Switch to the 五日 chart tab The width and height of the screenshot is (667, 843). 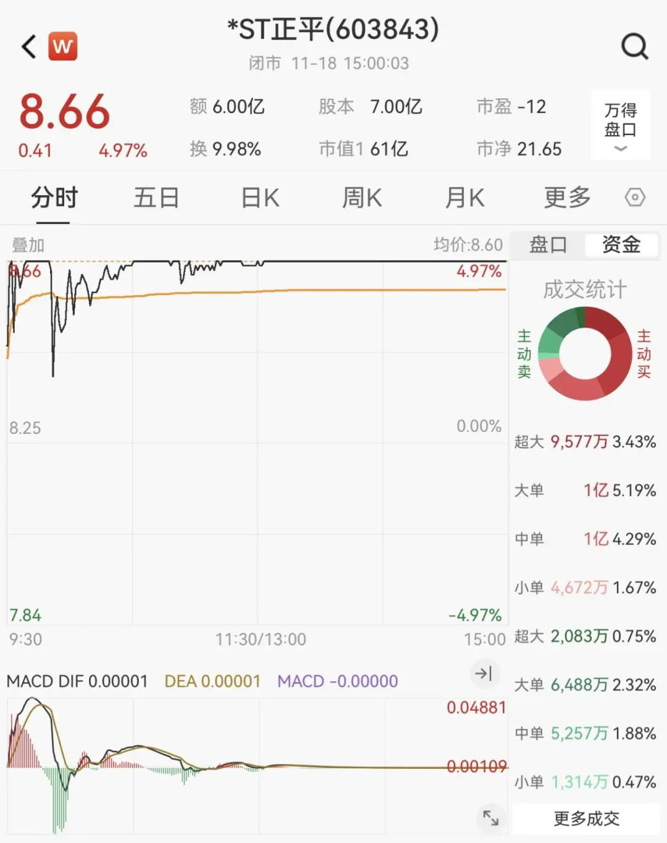156,198
